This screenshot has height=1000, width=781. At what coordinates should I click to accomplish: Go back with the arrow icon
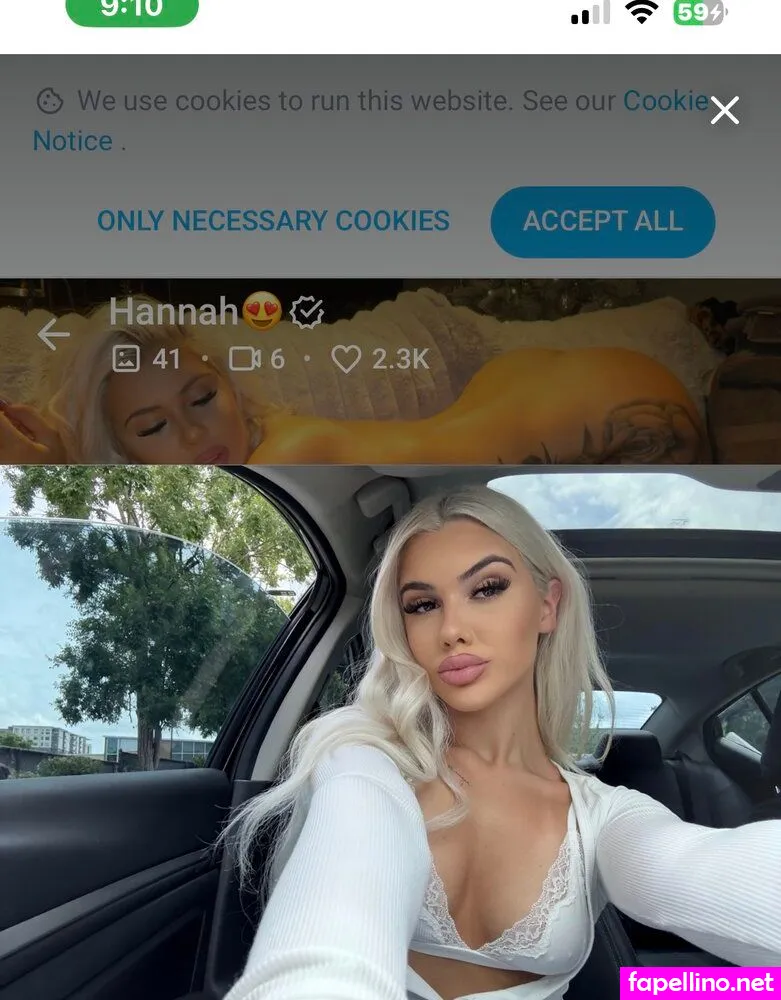53,335
